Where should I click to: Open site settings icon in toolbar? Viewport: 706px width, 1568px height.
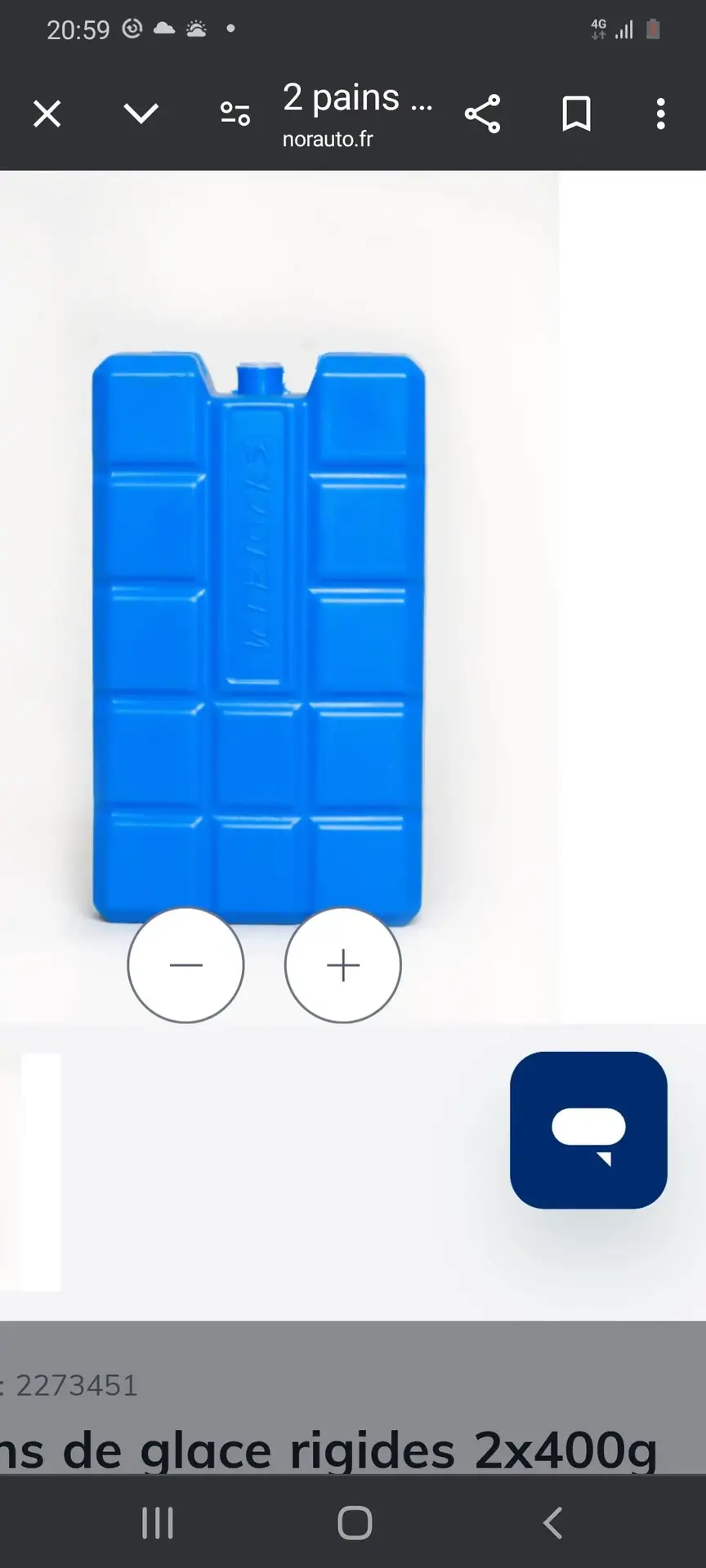(235, 114)
